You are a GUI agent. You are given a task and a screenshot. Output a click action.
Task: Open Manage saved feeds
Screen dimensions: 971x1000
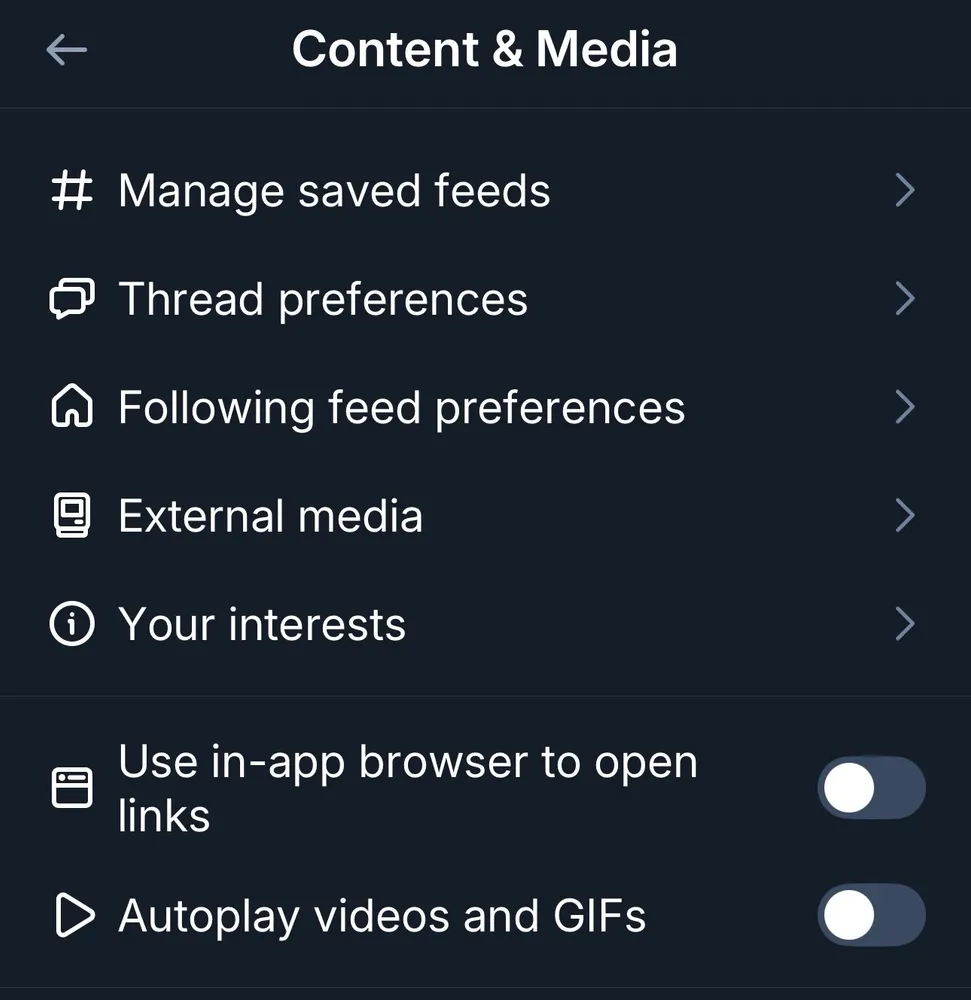pyautogui.click(x=334, y=191)
